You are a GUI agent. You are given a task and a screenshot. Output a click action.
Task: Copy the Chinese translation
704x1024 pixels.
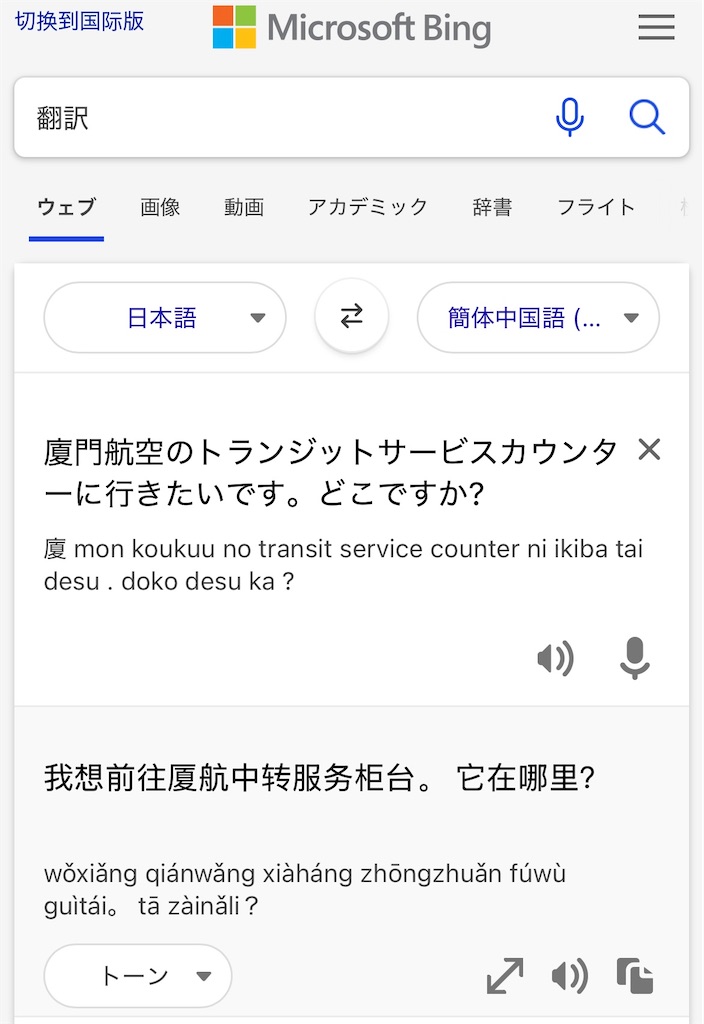[635, 976]
